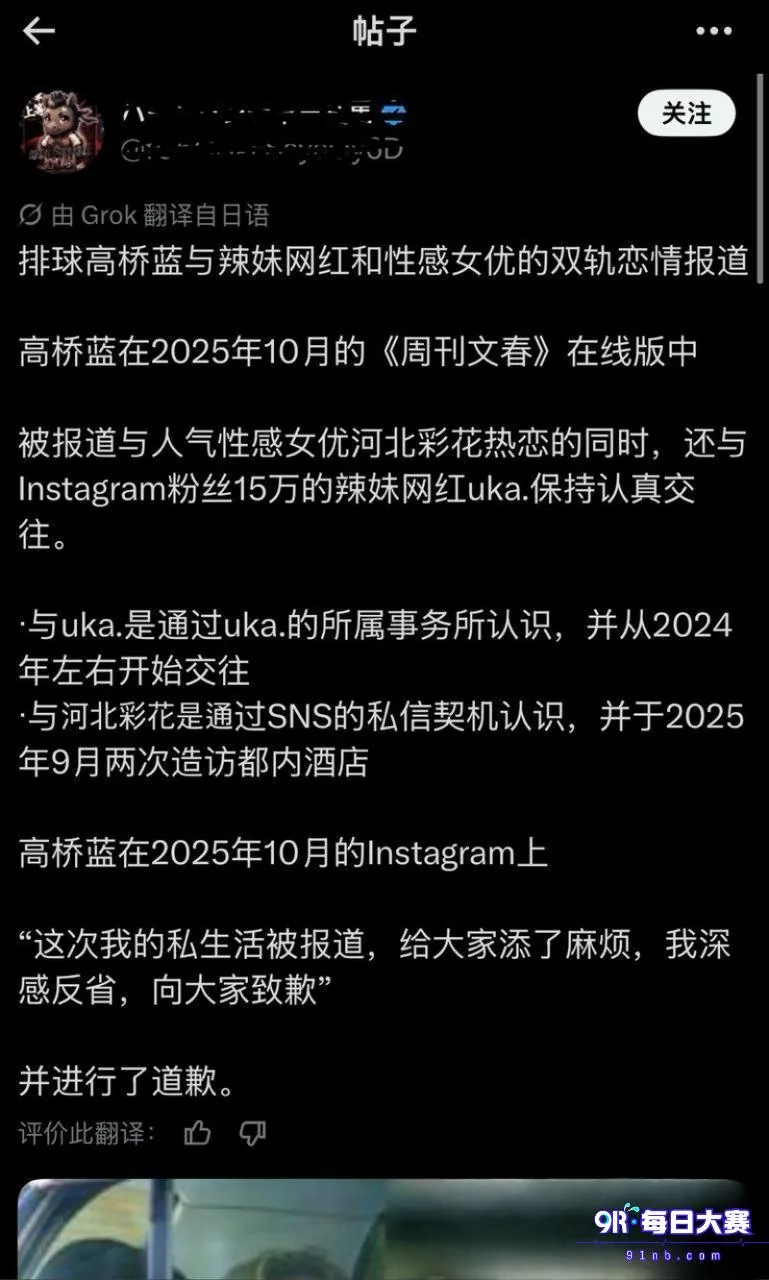Tap the Grok translated-from-Japanese label
The height and width of the screenshot is (1280, 769).
[145, 214]
